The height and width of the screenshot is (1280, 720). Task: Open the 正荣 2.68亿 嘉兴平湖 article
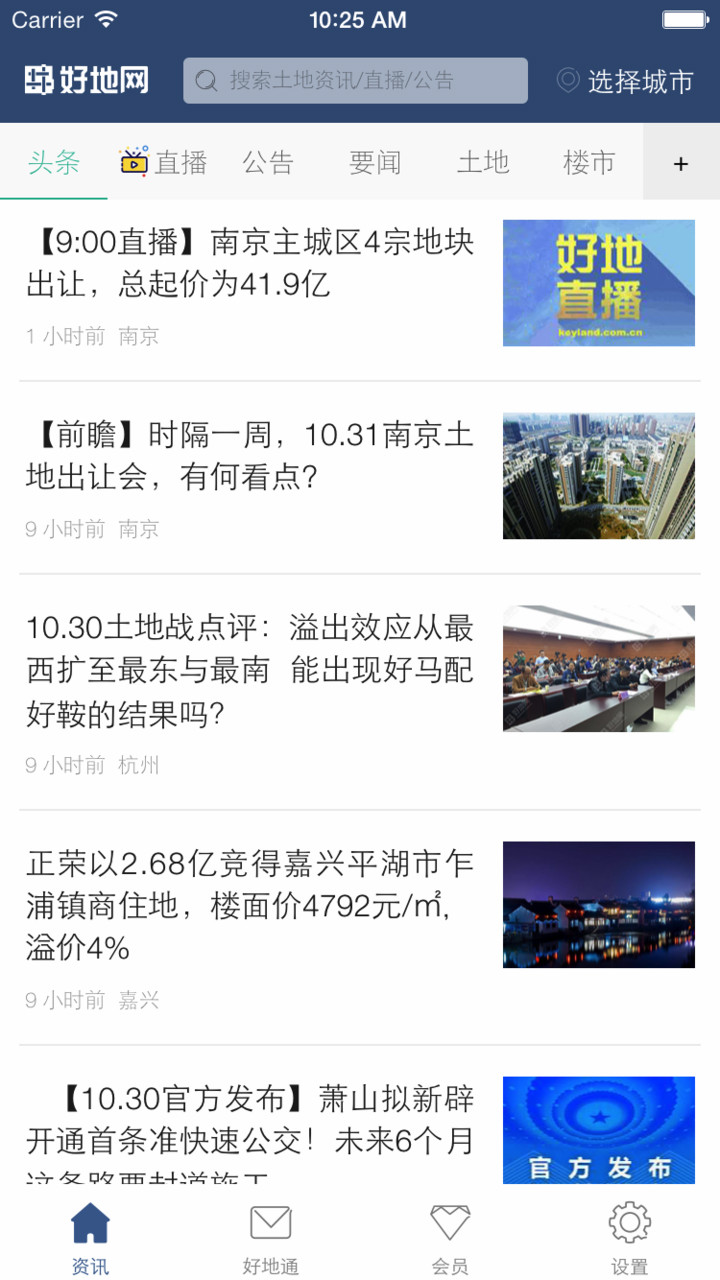click(x=360, y=928)
